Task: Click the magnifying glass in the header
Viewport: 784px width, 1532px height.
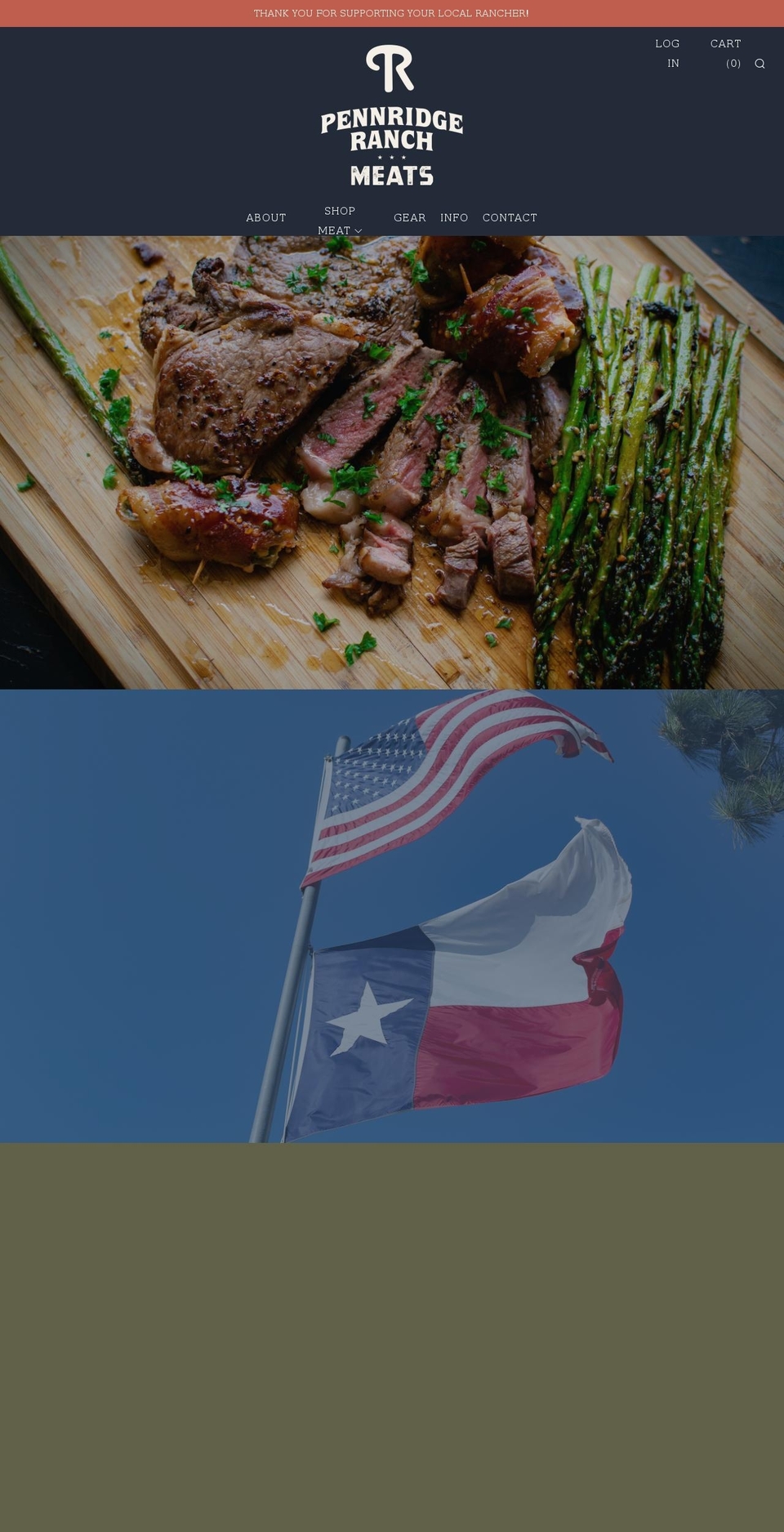Action: (759, 63)
